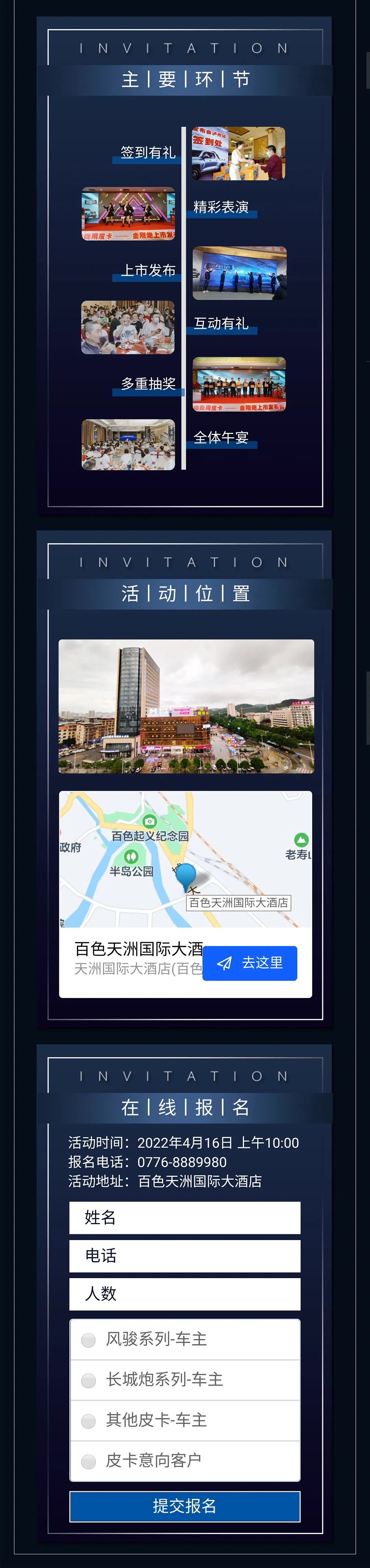Pick the 其他皮卡-车主 option
The height and width of the screenshot is (1568, 370).
pyautogui.click(x=89, y=1421)
